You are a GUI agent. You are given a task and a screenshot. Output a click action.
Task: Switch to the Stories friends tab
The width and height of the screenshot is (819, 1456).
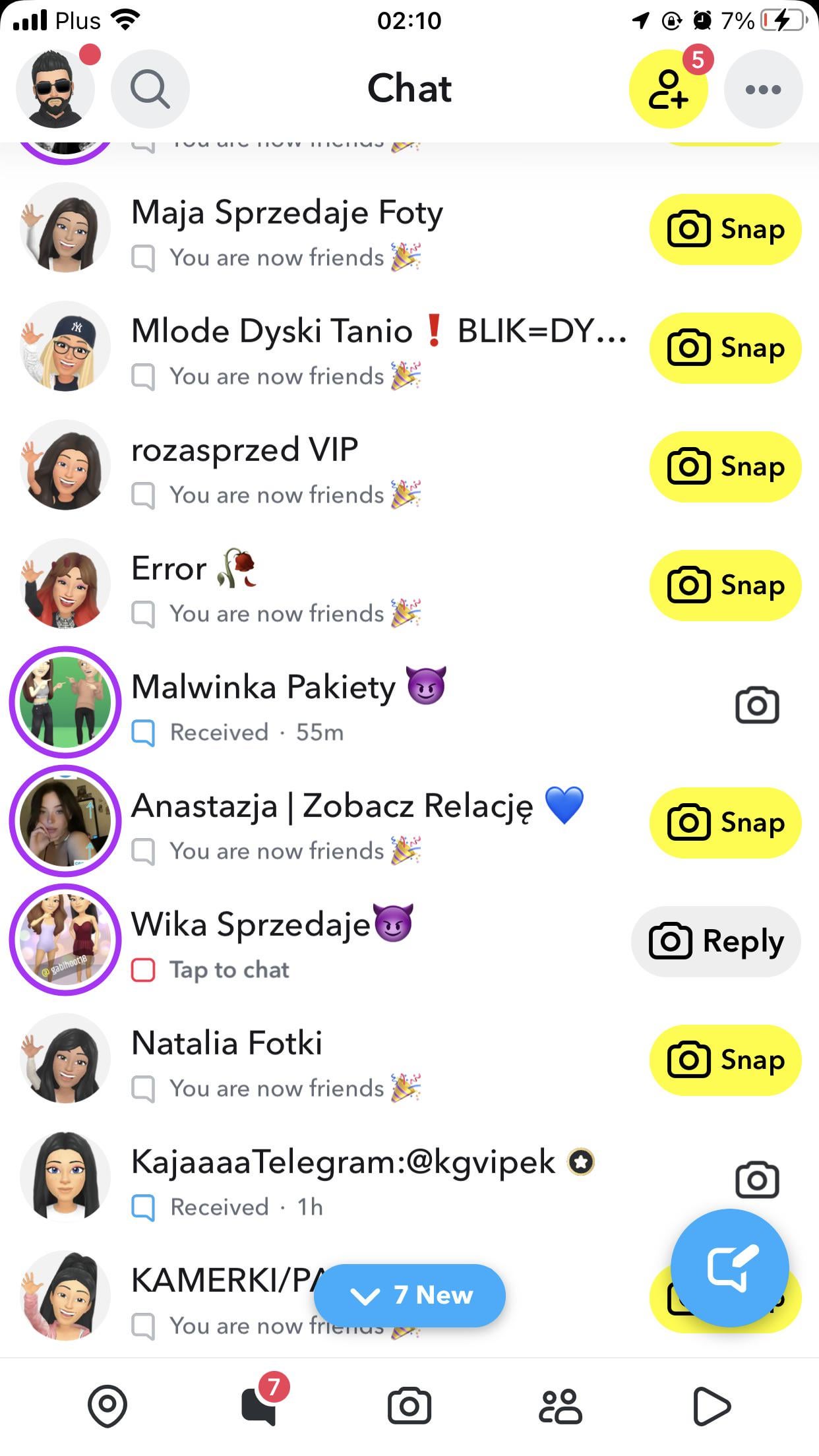click(561, 1406)
